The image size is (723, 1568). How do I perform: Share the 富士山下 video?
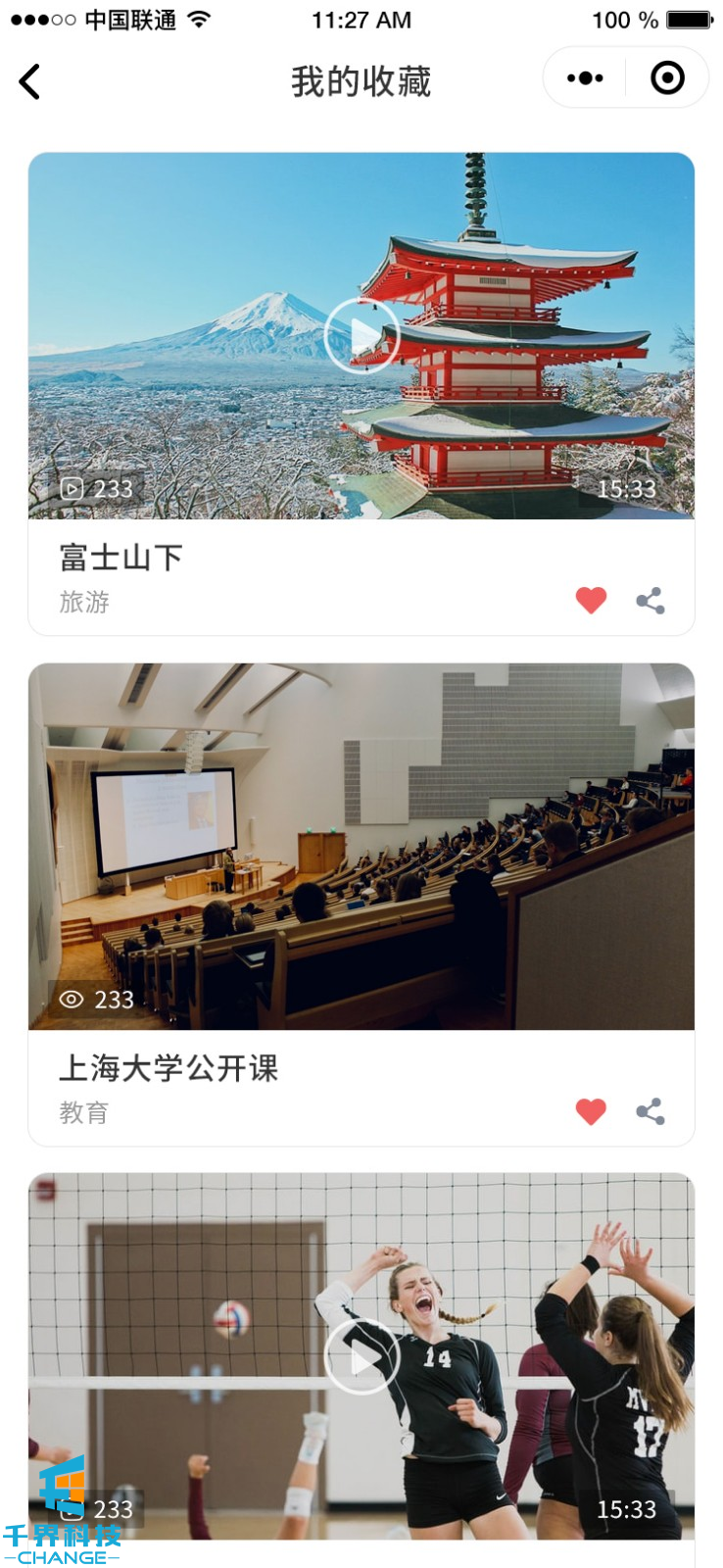pyautogui.click(x=651, y=601)
